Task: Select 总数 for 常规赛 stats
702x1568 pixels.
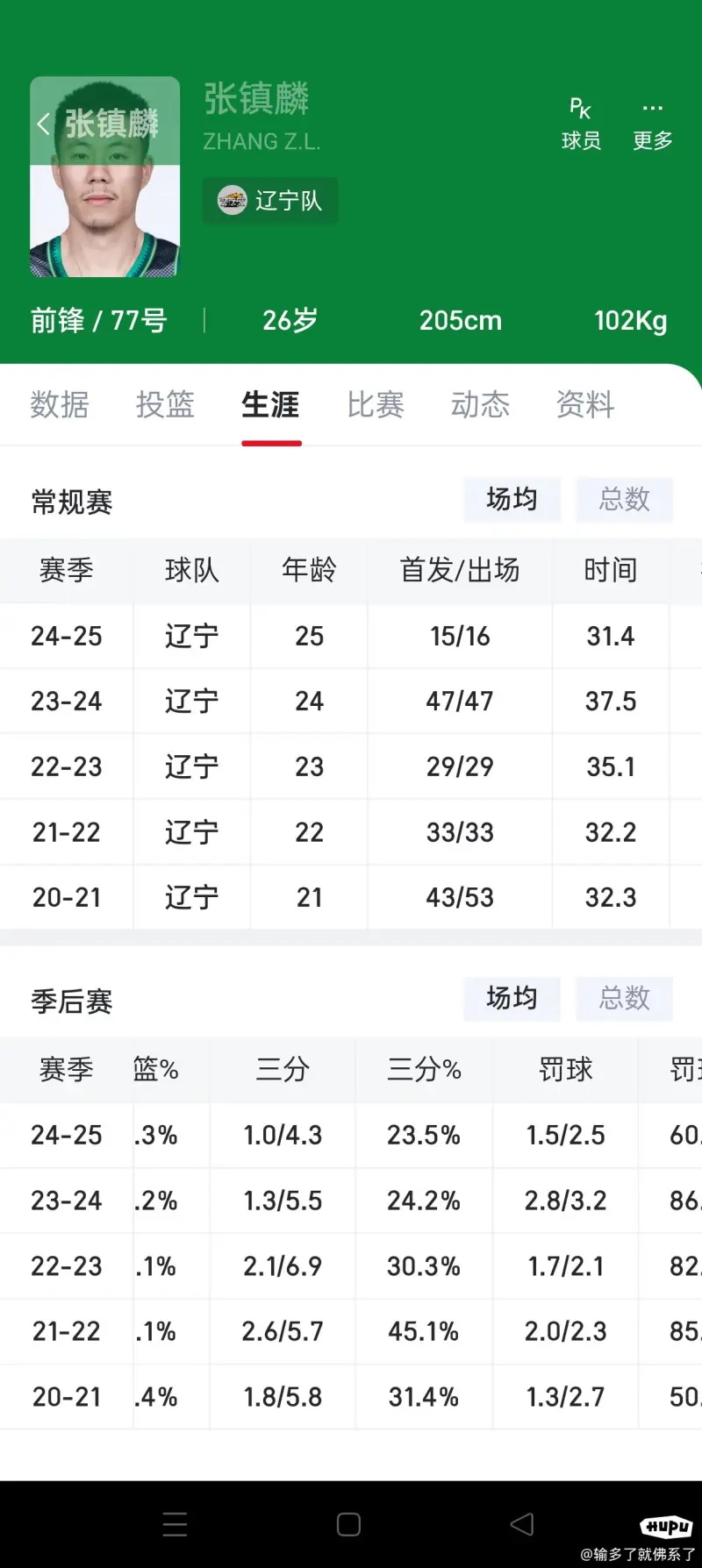Action: click(624, 500)
